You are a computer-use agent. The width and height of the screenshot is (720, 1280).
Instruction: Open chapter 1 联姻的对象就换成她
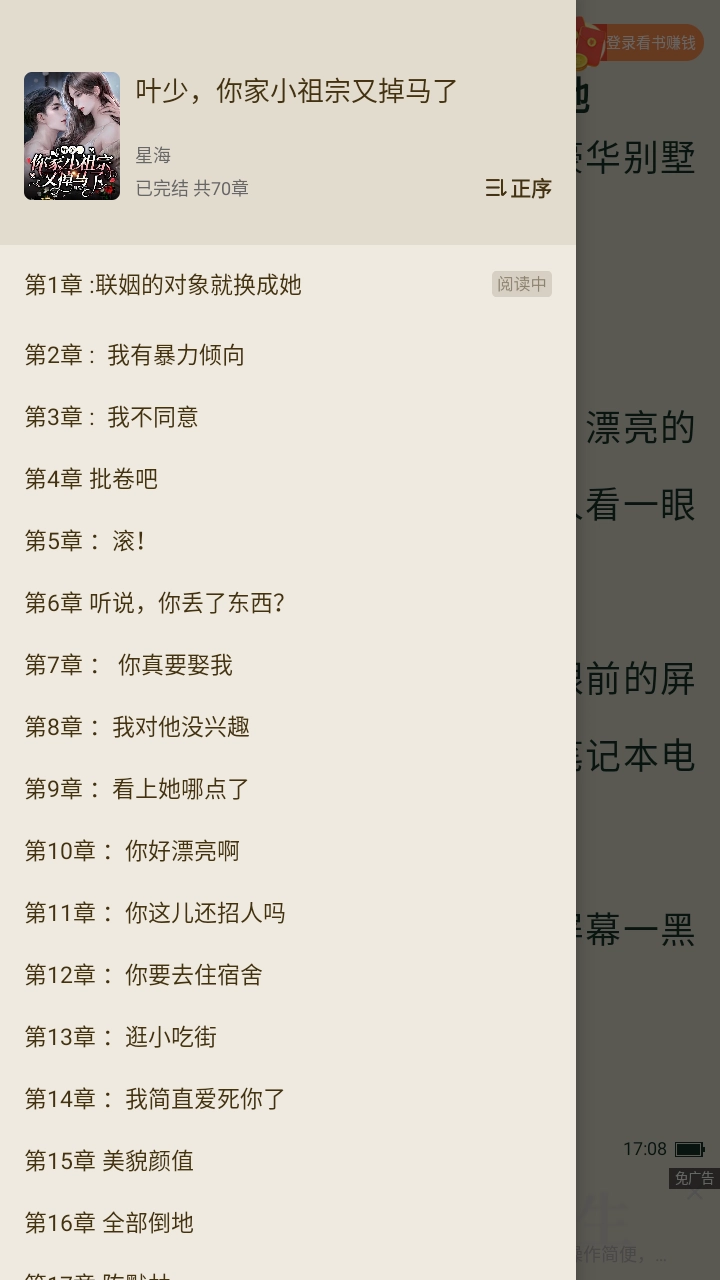(163, 285)
